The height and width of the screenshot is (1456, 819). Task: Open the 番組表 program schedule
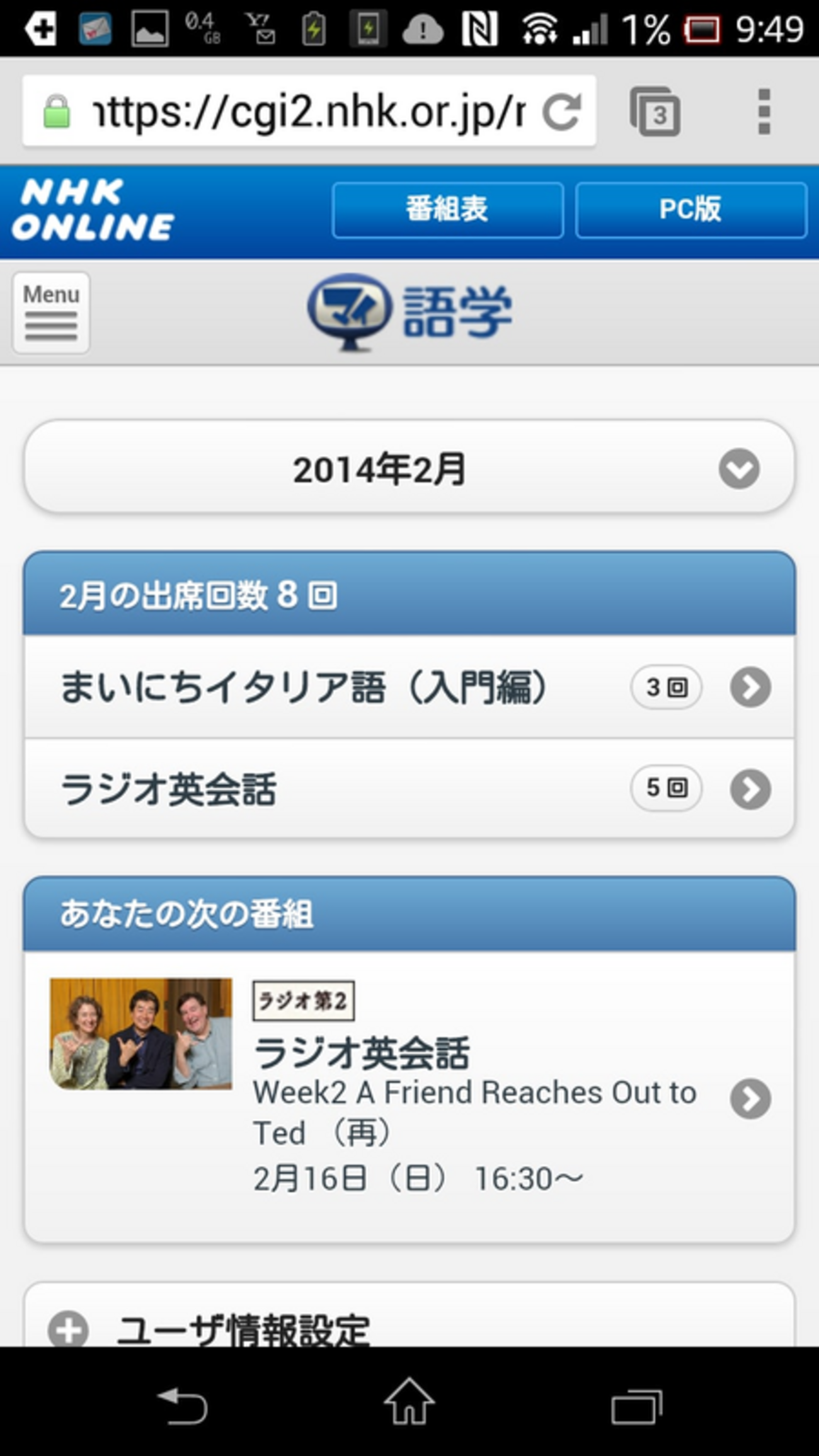coord(447,210)
